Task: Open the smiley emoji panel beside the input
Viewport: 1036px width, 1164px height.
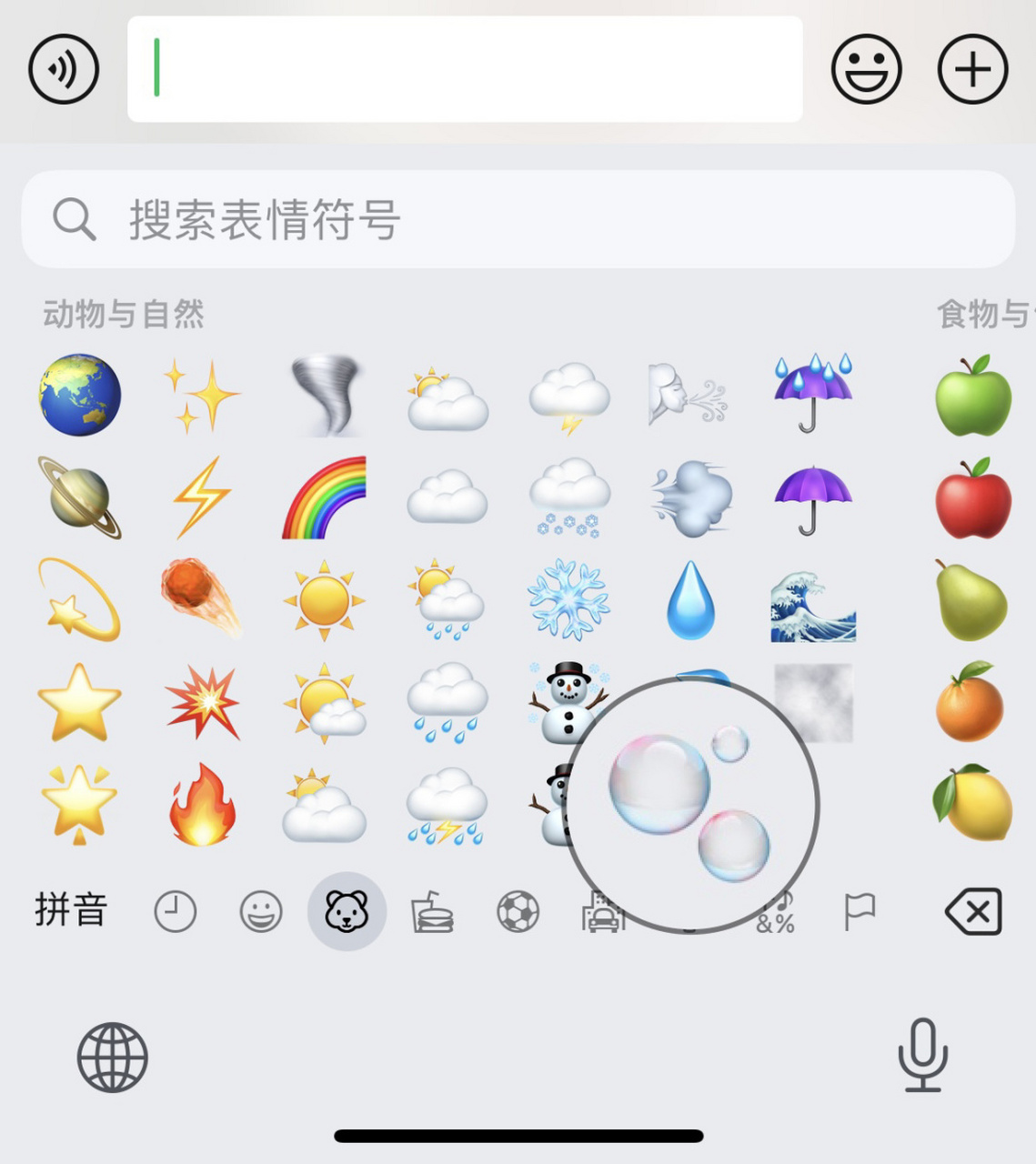Action: click(866, 68)
